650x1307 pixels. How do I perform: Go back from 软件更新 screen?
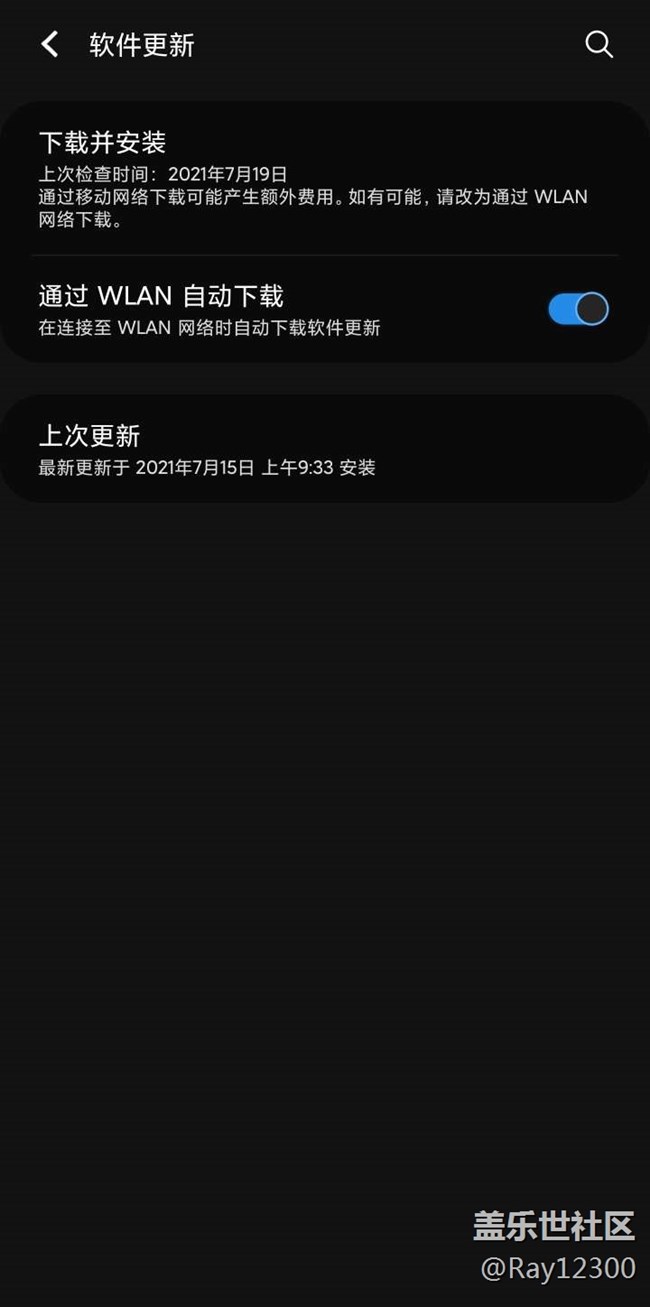pos(49,45)
